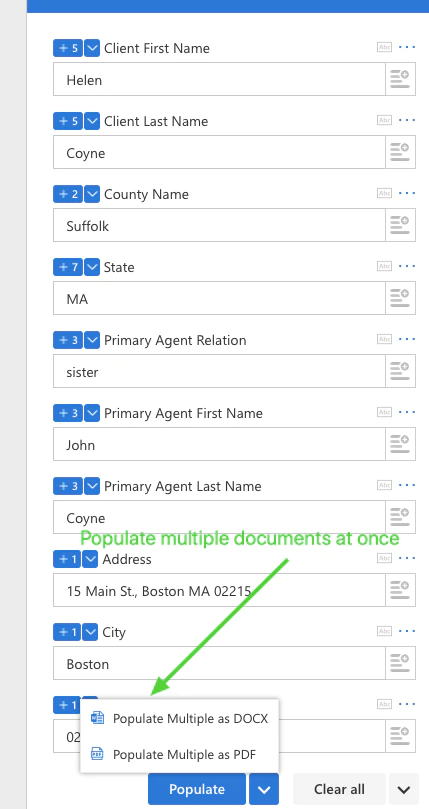429x809 pixels.
Task: Tap the +5 button beside Client Last Name
Action: (x=68, y=121)
